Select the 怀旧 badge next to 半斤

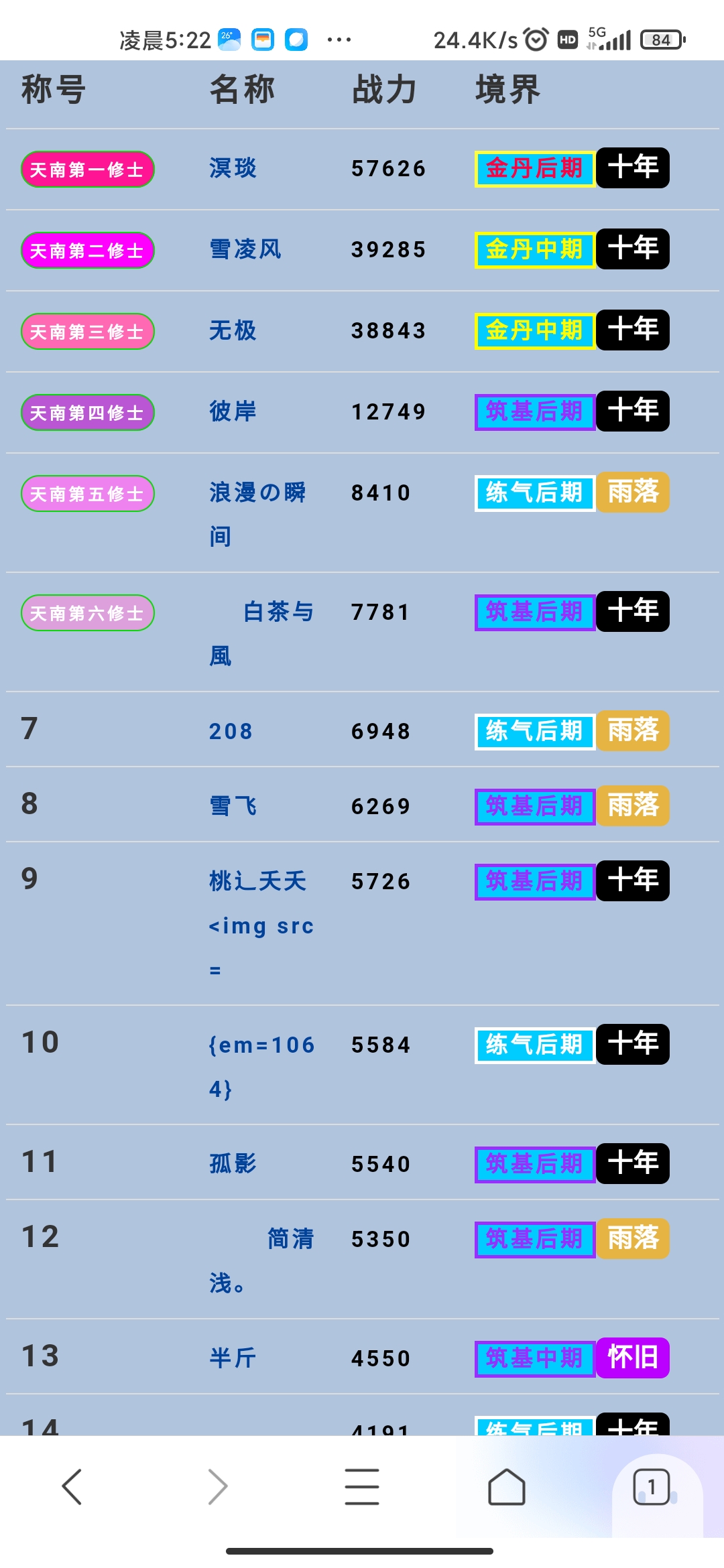[x=632, y=1358]
